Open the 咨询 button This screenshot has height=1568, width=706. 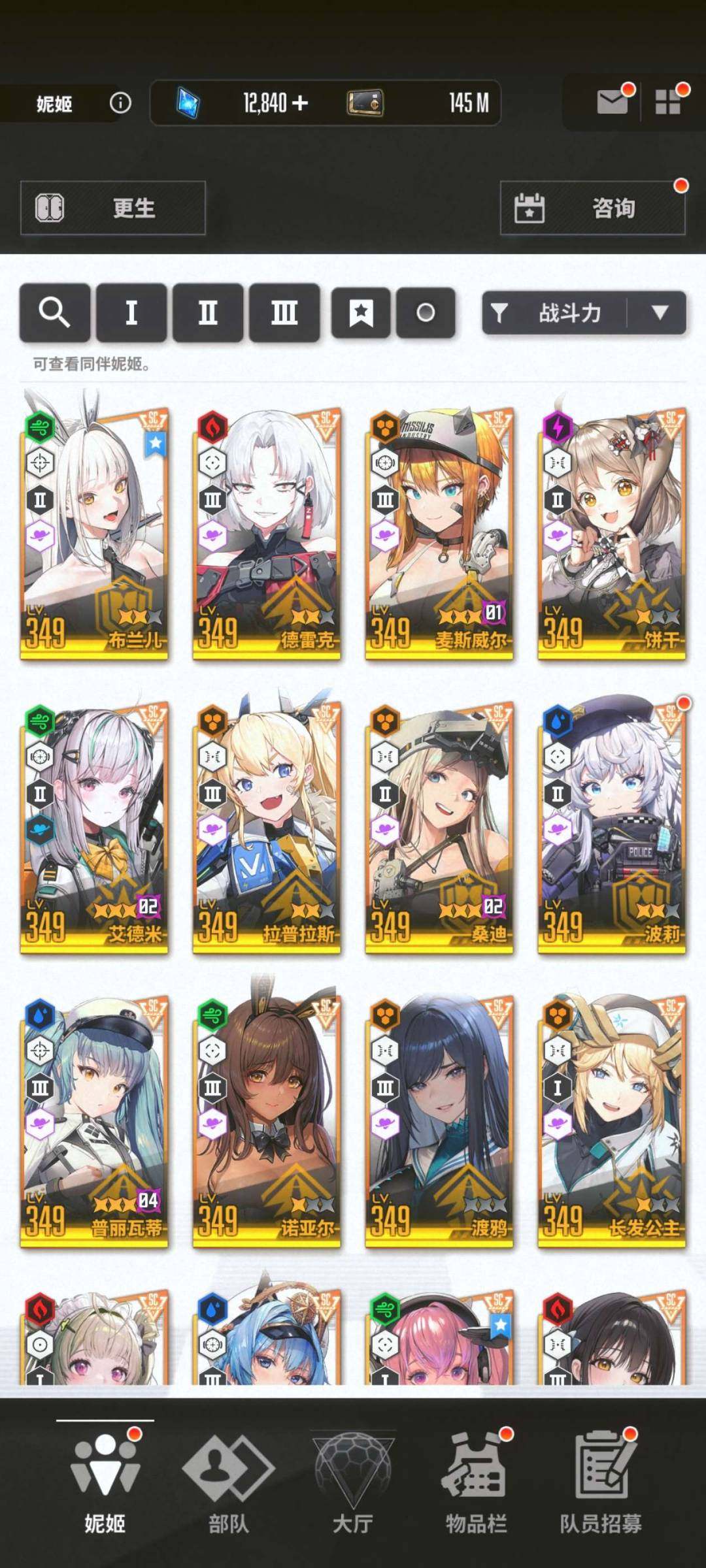tap(592, 208)
